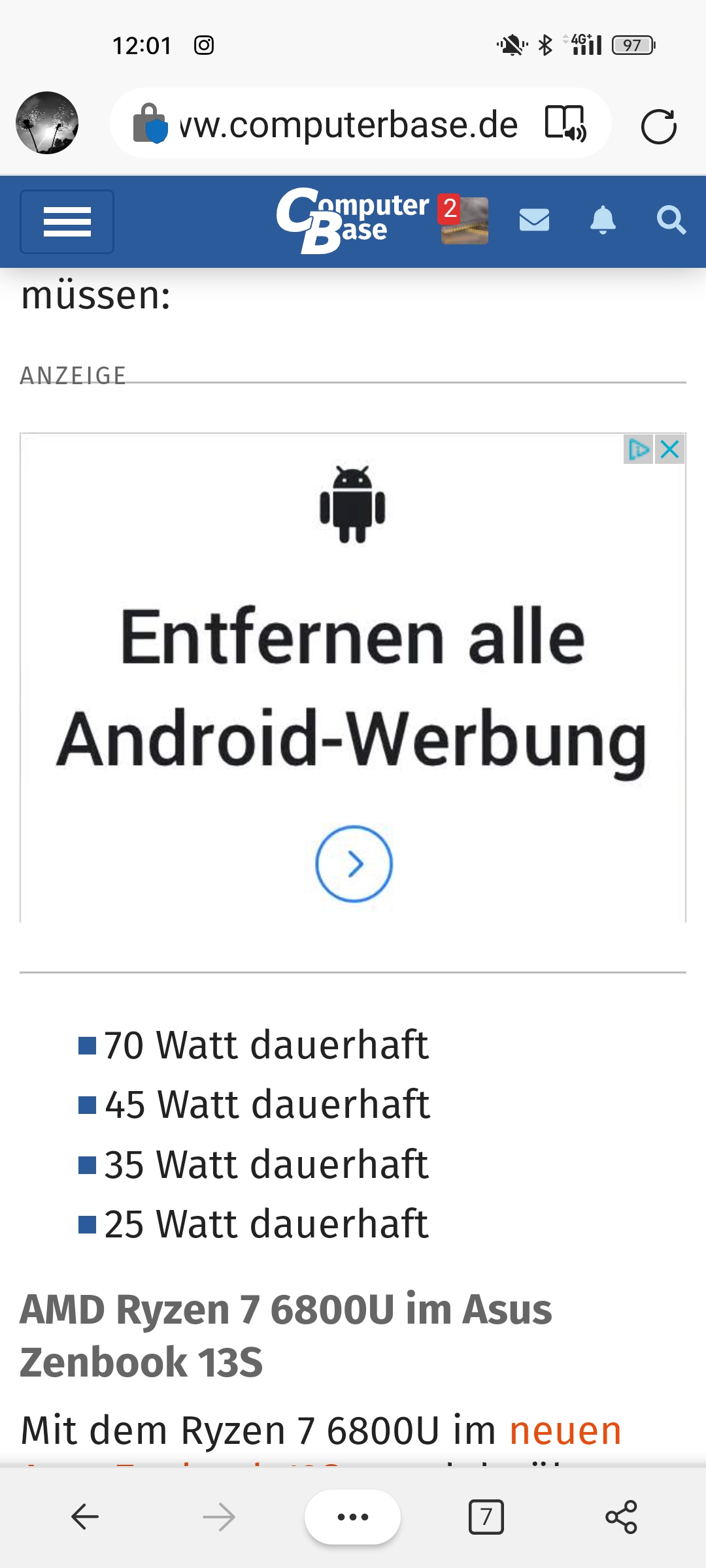Go back to the previous page
Viewport: 706px width, 1568px height.
tap(85, 1516)
